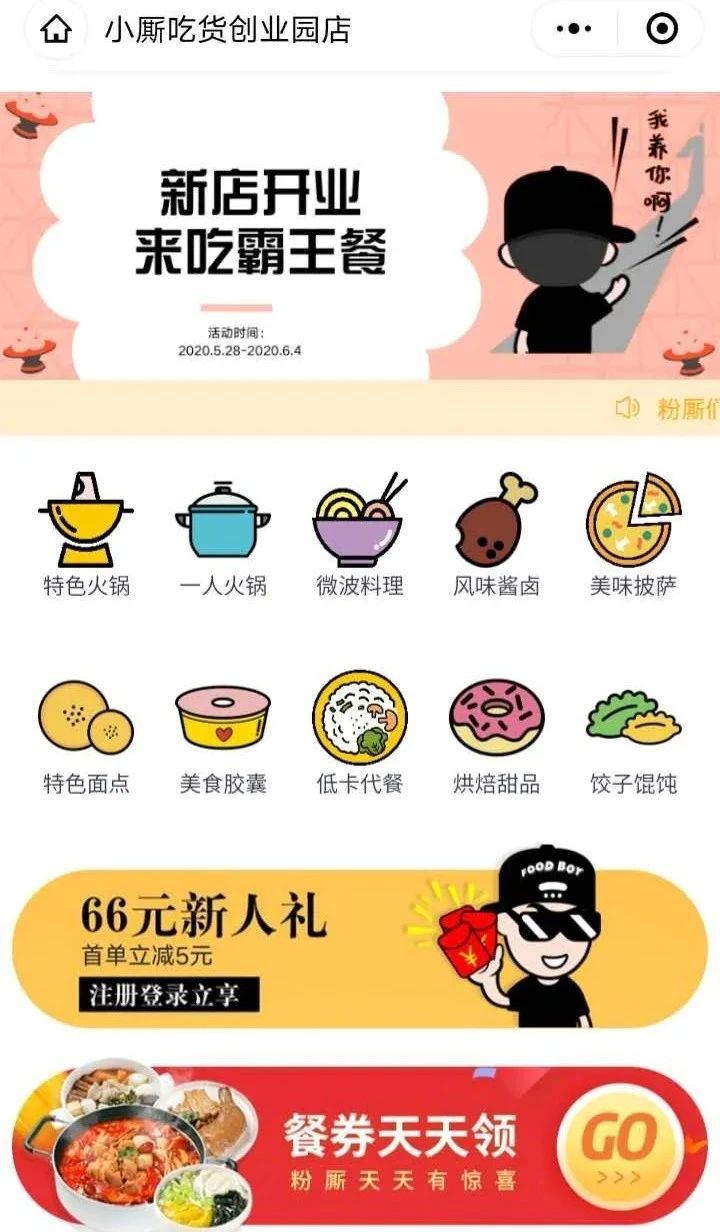This screenshot has height=1232, width=720.
Task: View the 美味披萨 category
Action: [x=633, y=535]
